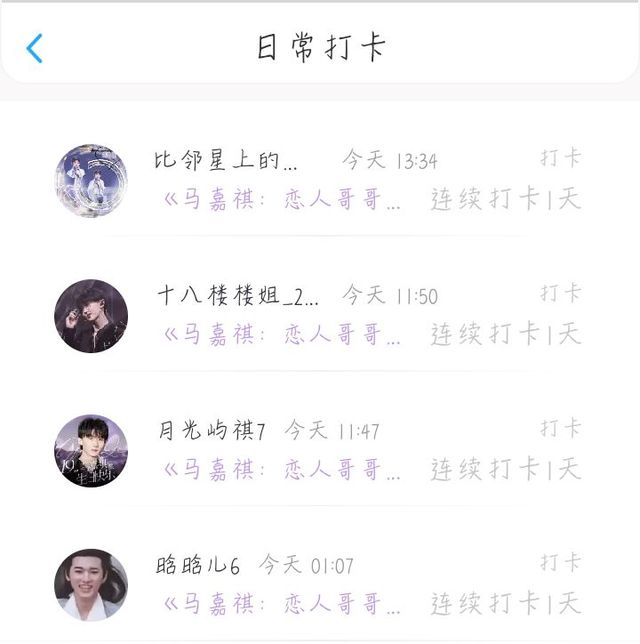Open check-in entry by 晗晗儿6
The height and width of the screenshot is (644, 640).
tap(320, 585)
